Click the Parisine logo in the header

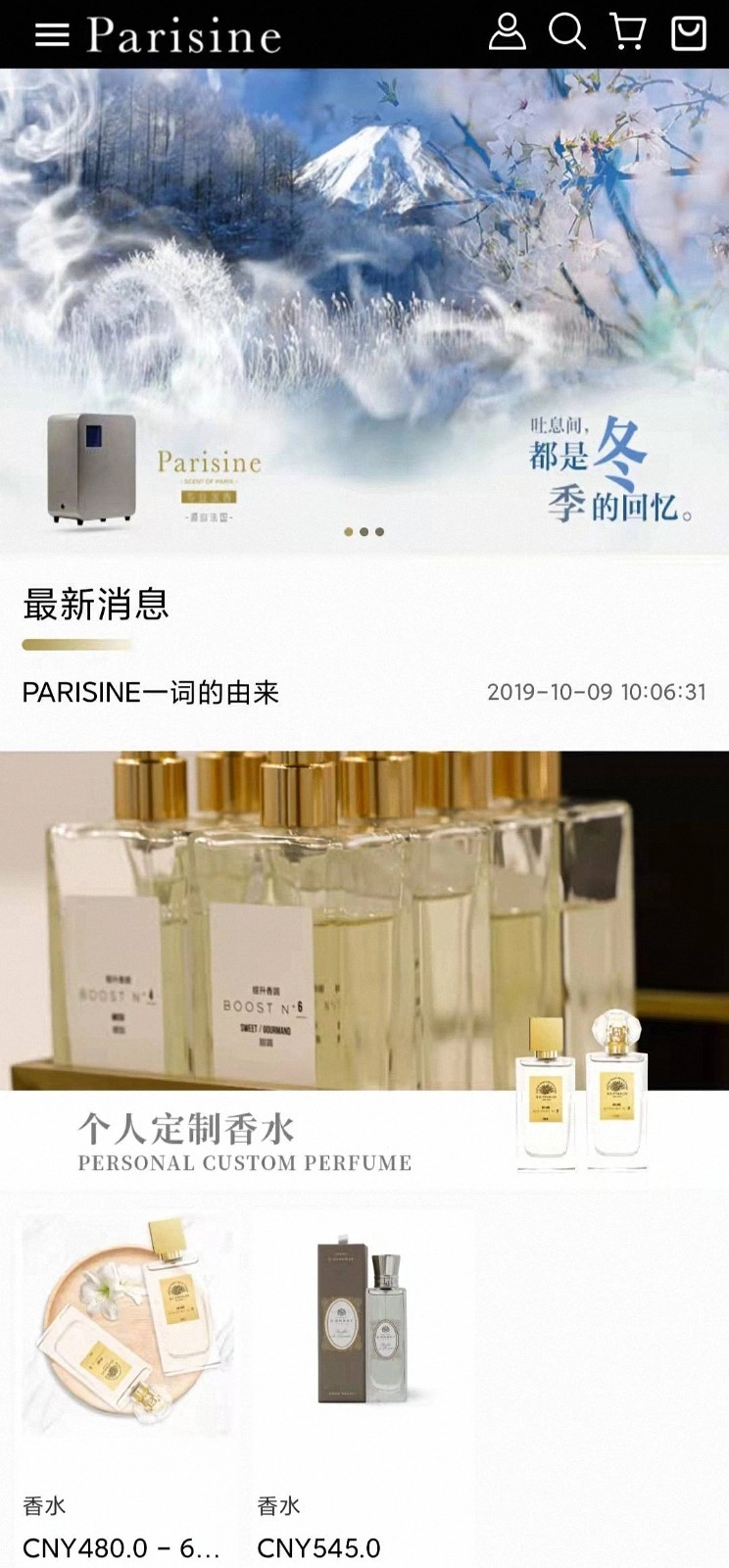coord(182,34)
